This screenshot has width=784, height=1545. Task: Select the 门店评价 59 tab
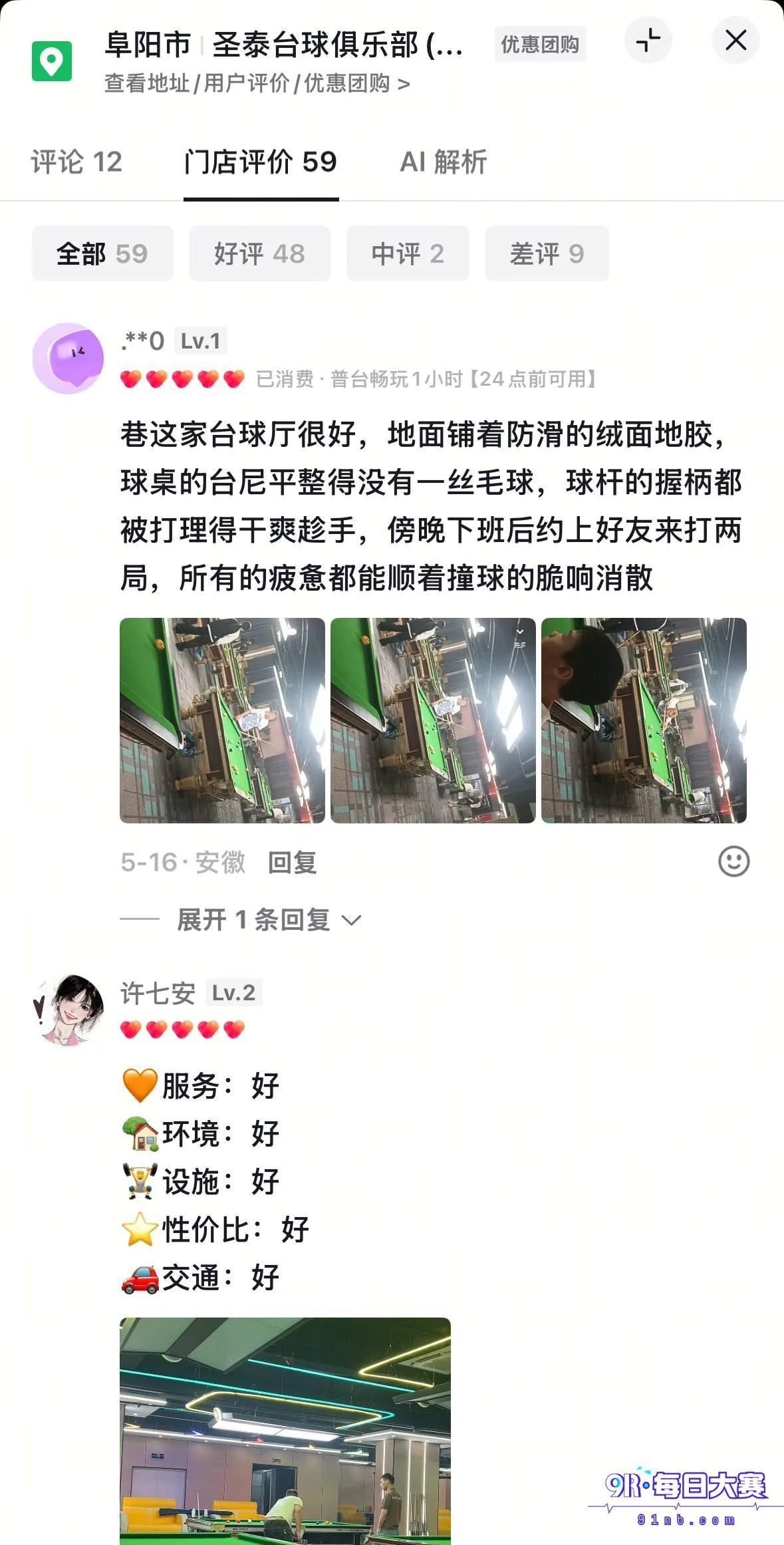pos(261,162)
